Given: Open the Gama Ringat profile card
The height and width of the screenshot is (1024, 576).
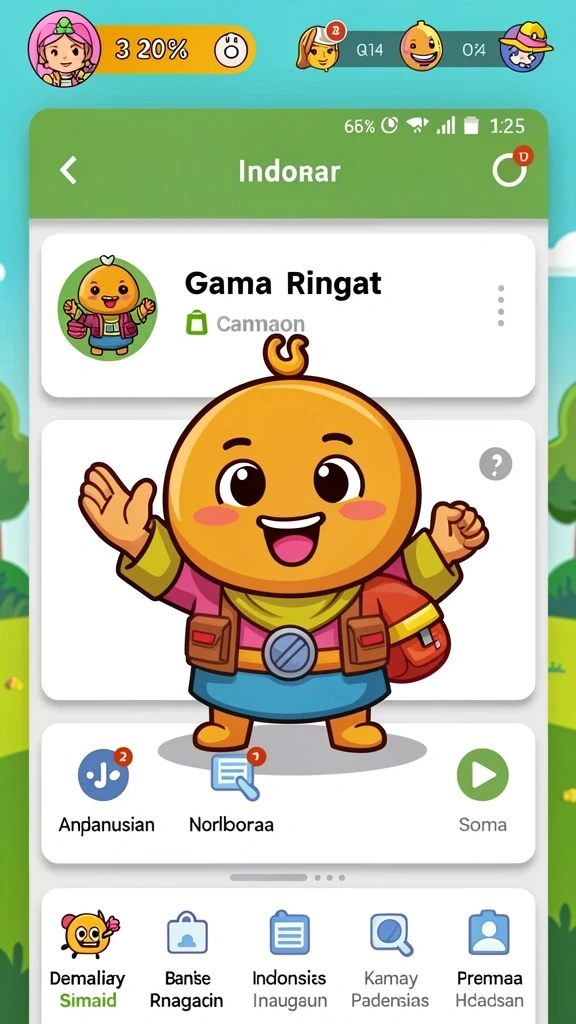Looking at the screenshot, I should (x=288, y=315).
